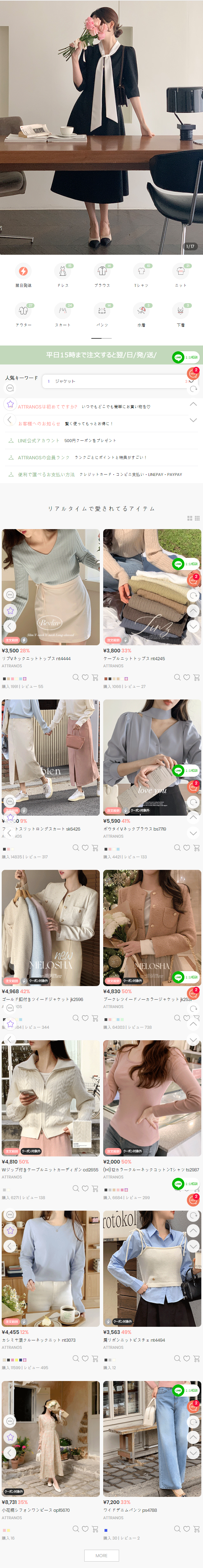Add ワイドデニムパンツ ps4788 to cart

coord(196,1528)
